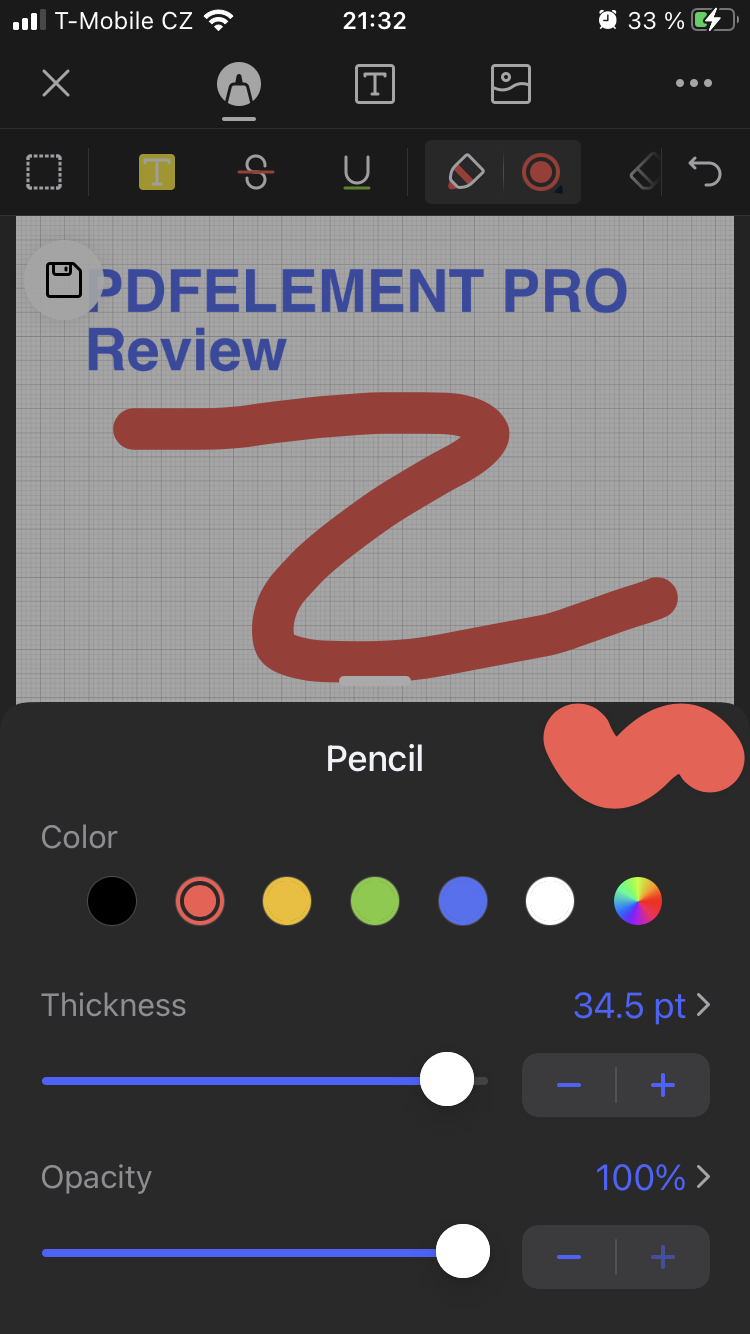Open the 34.5 pt thickness value
The height and width of the screenshot is (1334, 750).
coord(641,1006)
